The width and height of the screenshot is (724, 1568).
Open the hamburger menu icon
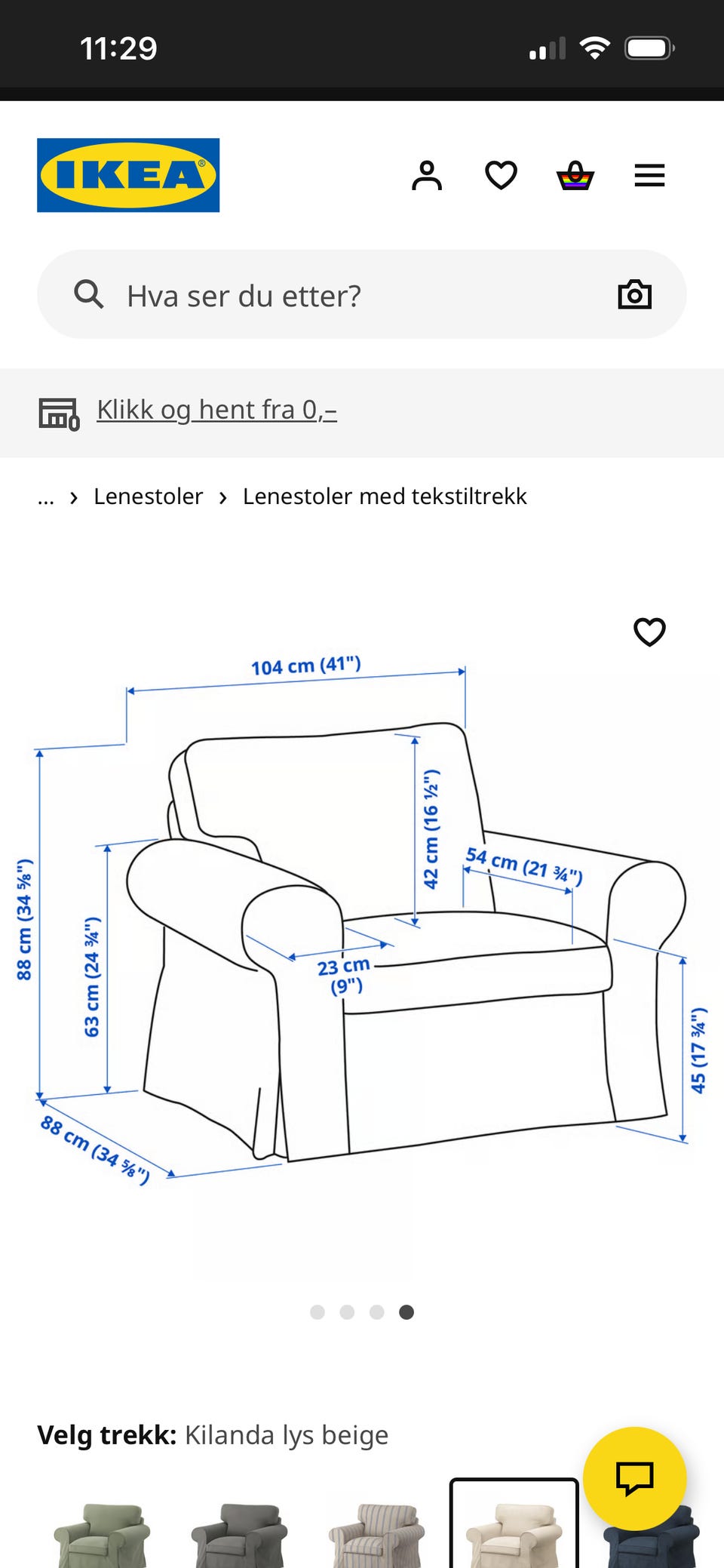(649, 174)
